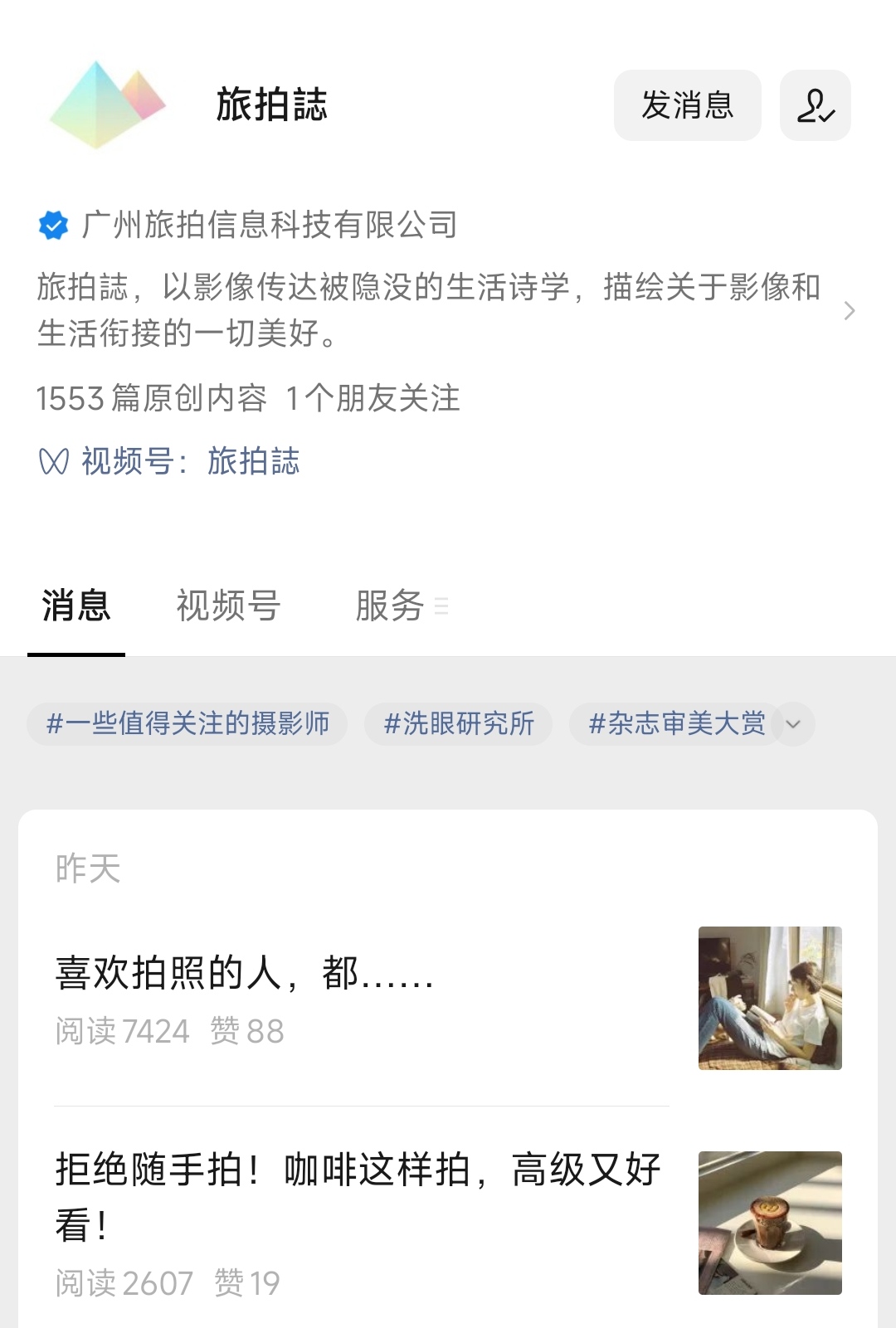Select the #一些值得关注的摄影师 tag chip
The image size is (896, 1328).
[187, 723]
